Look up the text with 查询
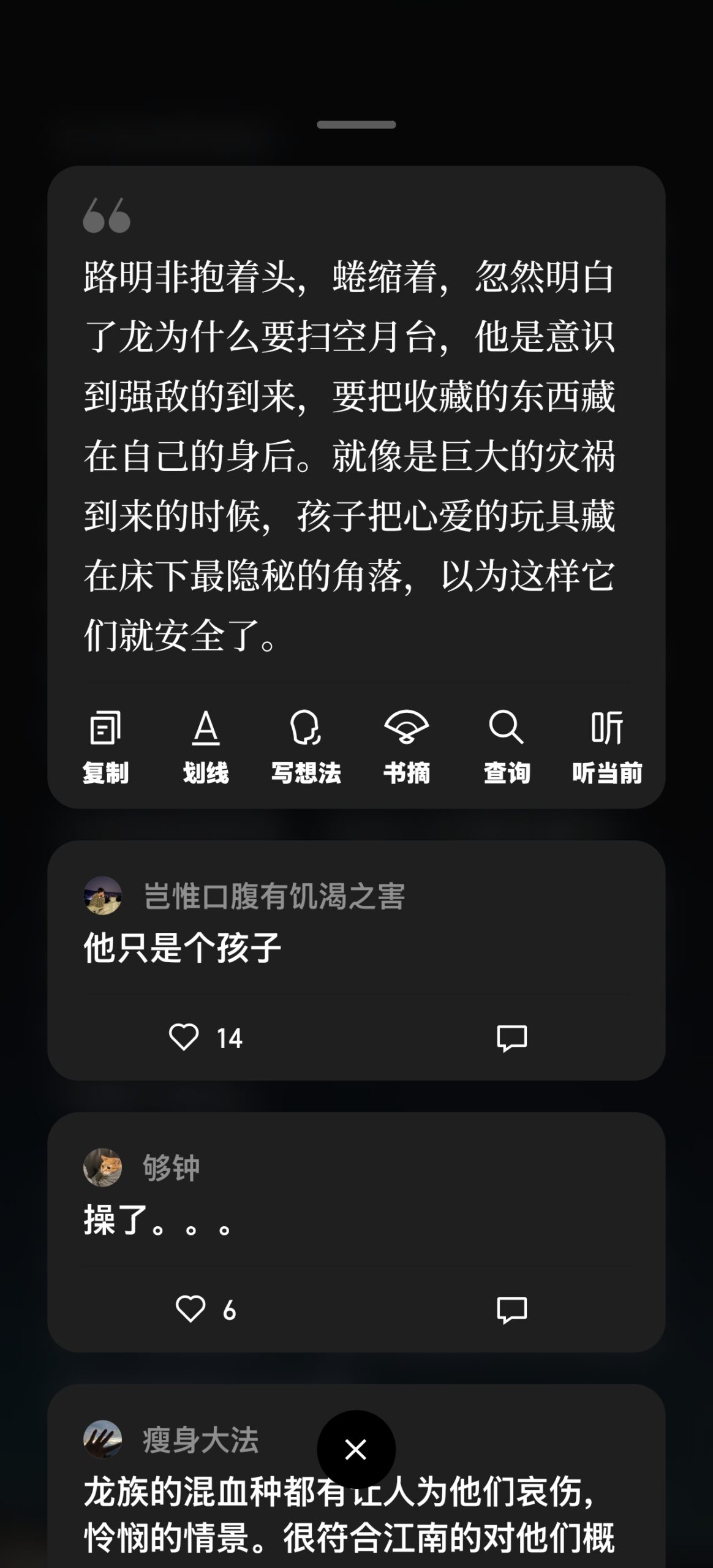The height and width of the screenshot is (1568, 713). [507, 747]
